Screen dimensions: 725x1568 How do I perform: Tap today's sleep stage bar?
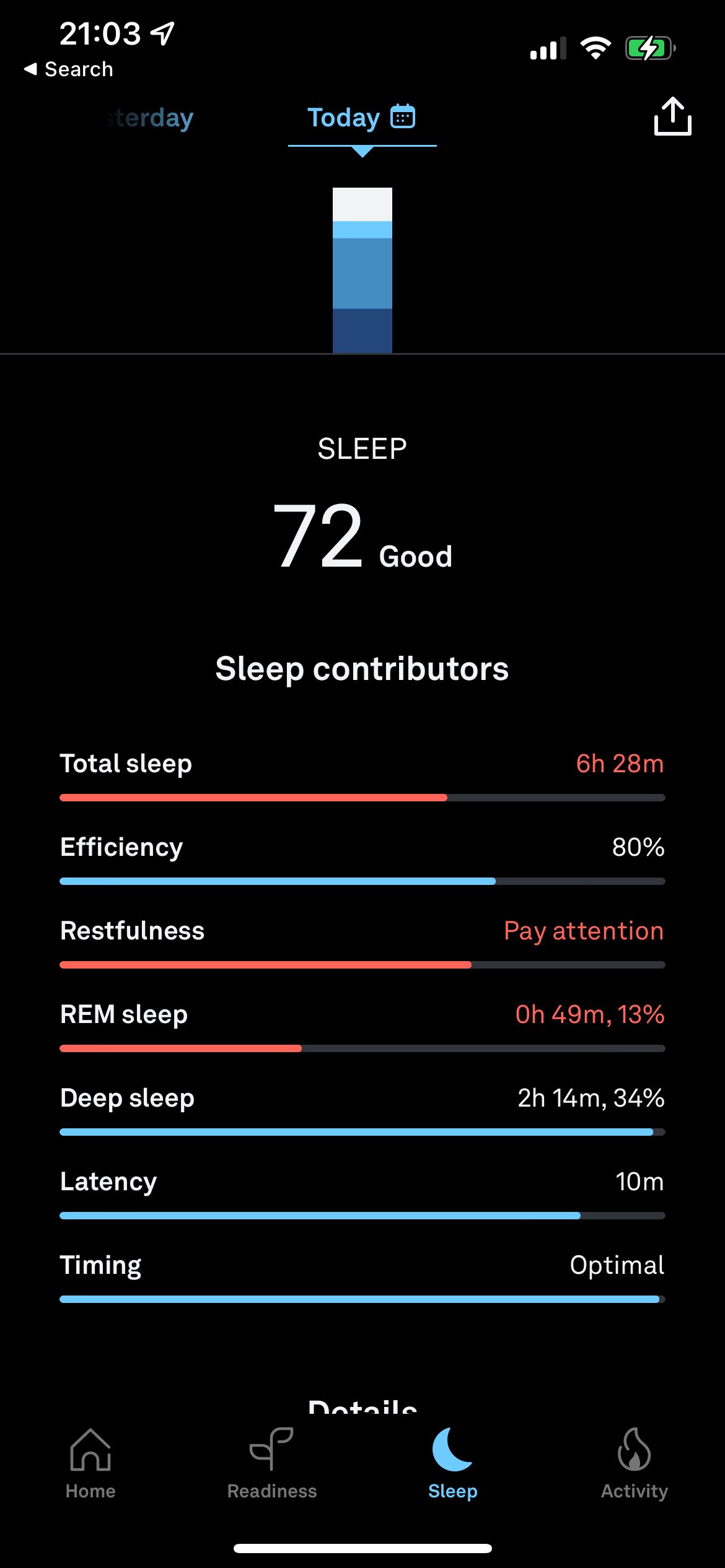362,271
